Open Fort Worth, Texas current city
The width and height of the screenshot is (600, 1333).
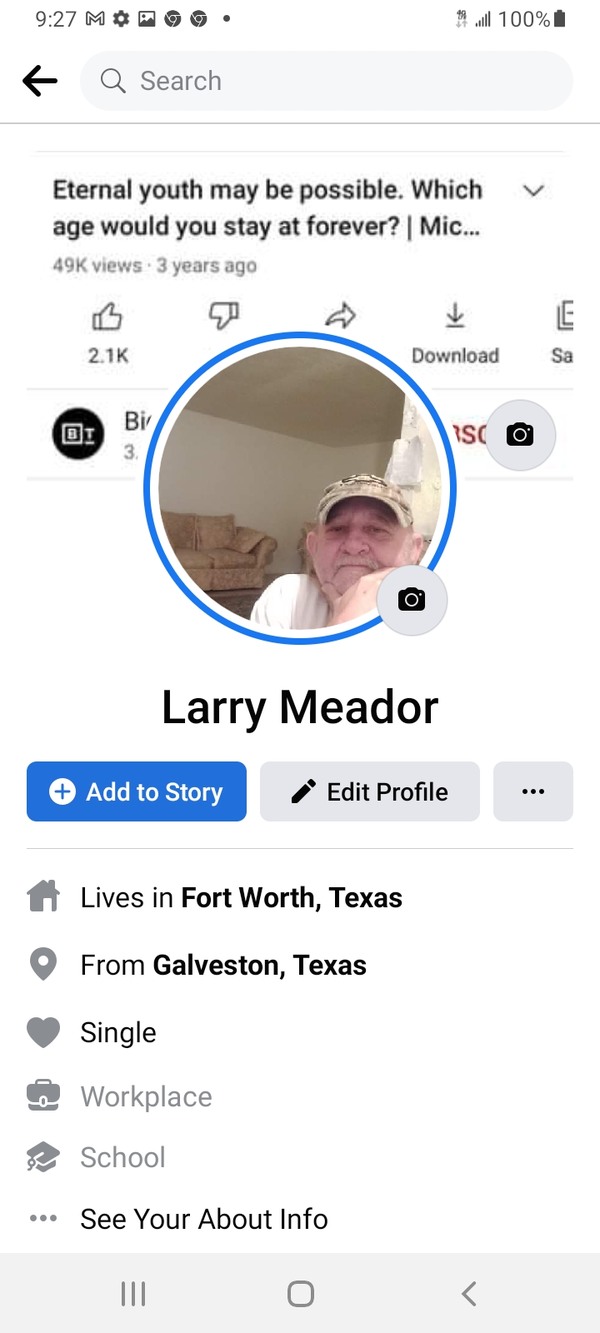(291, 898)
